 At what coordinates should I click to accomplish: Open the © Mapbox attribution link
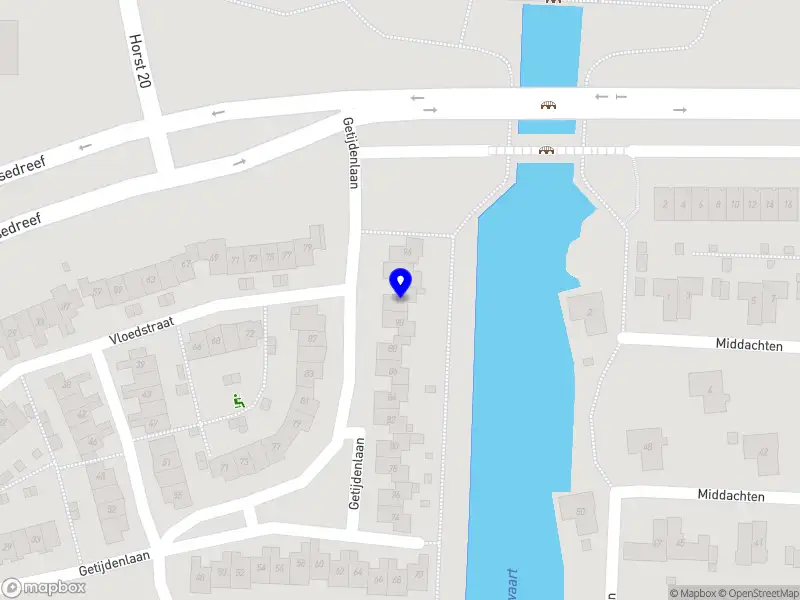pyautogui.click(x=692, y=593)
